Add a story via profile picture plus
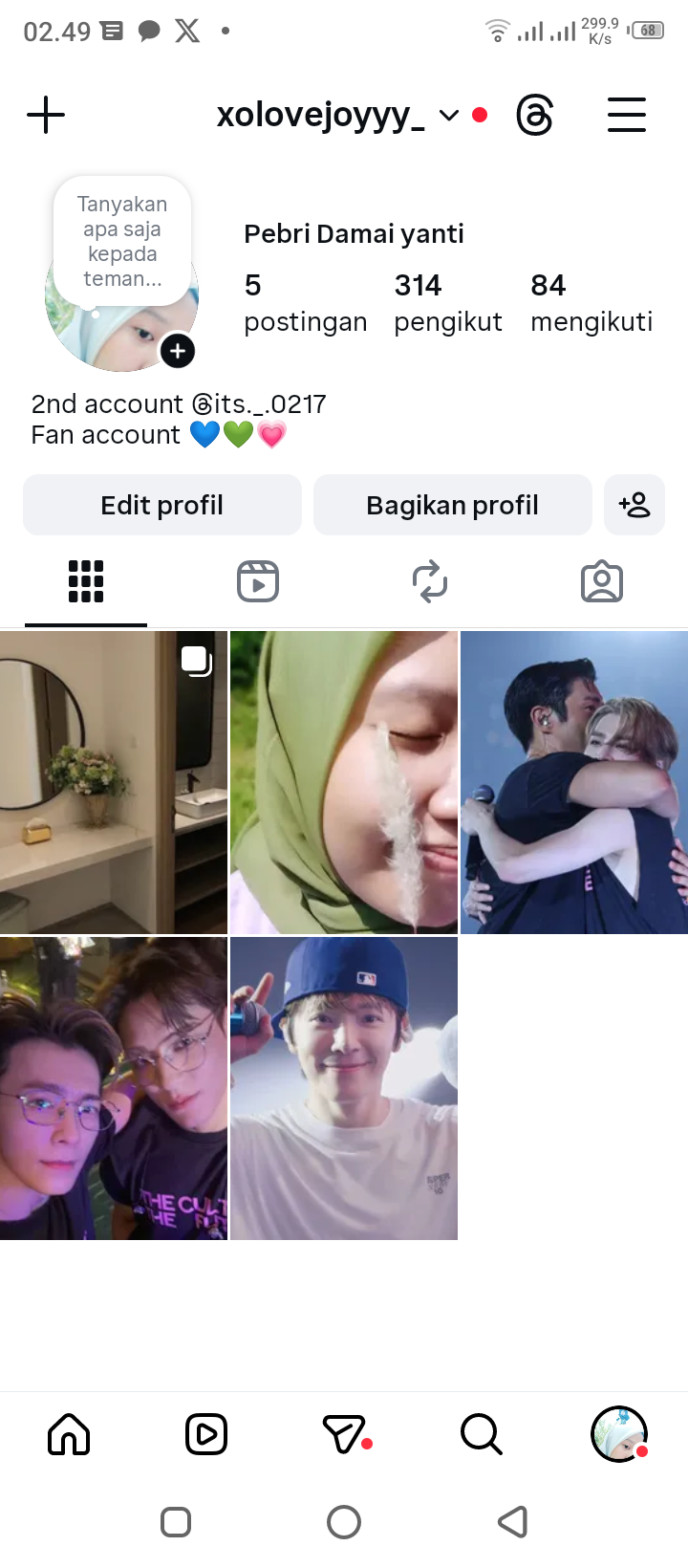 [178, 351]
